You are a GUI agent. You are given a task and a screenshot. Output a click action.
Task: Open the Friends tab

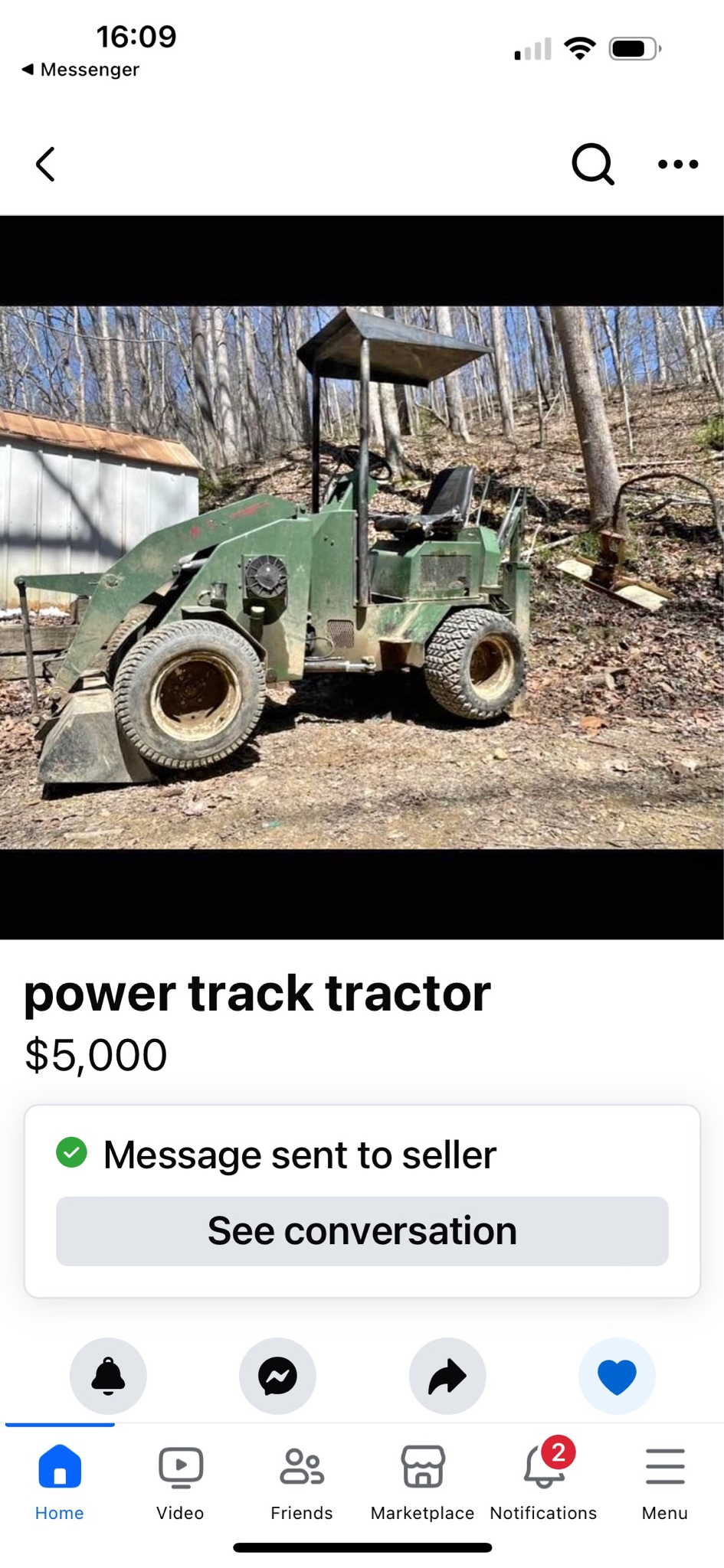(301, 1481)
